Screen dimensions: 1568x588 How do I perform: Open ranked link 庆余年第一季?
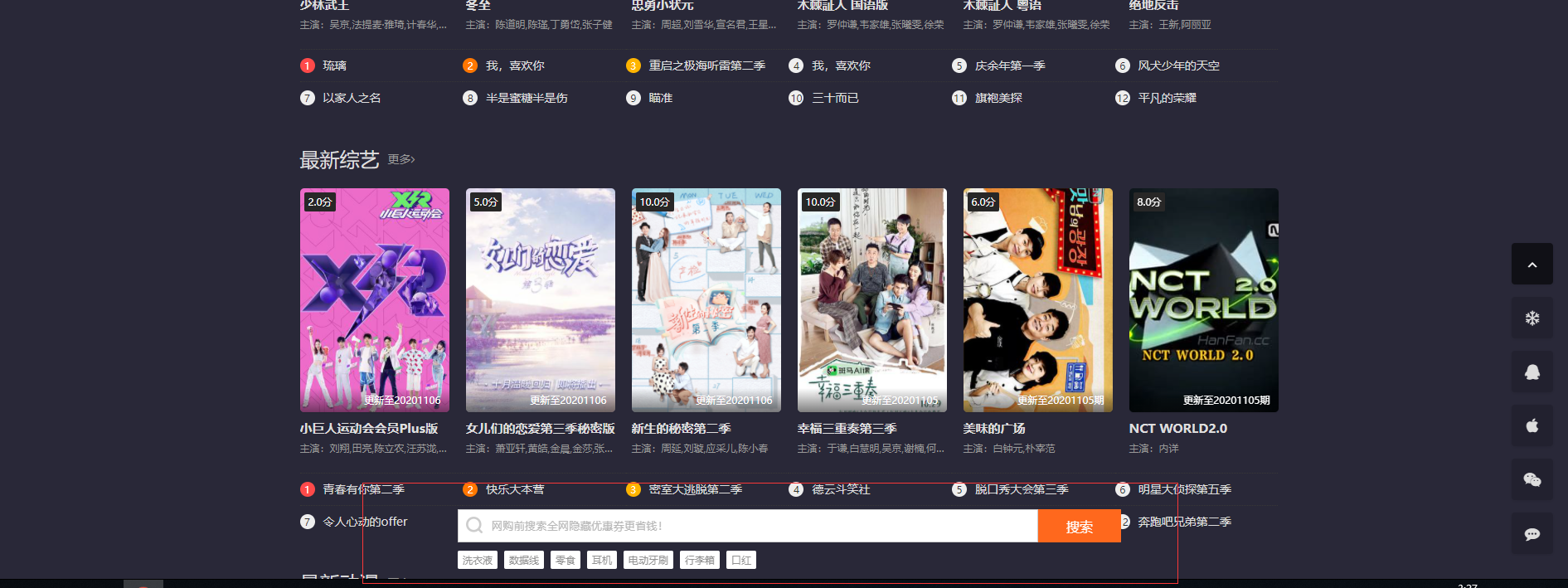[x=1009, y=66]
